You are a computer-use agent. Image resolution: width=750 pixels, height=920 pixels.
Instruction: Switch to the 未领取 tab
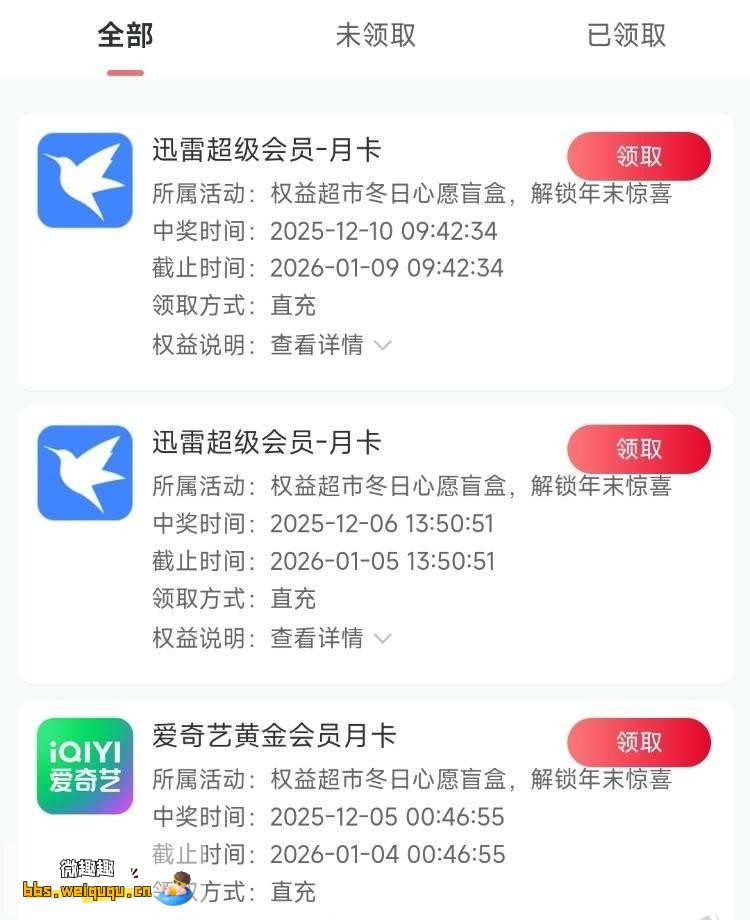pyautogui.click(x=375, y=36)
